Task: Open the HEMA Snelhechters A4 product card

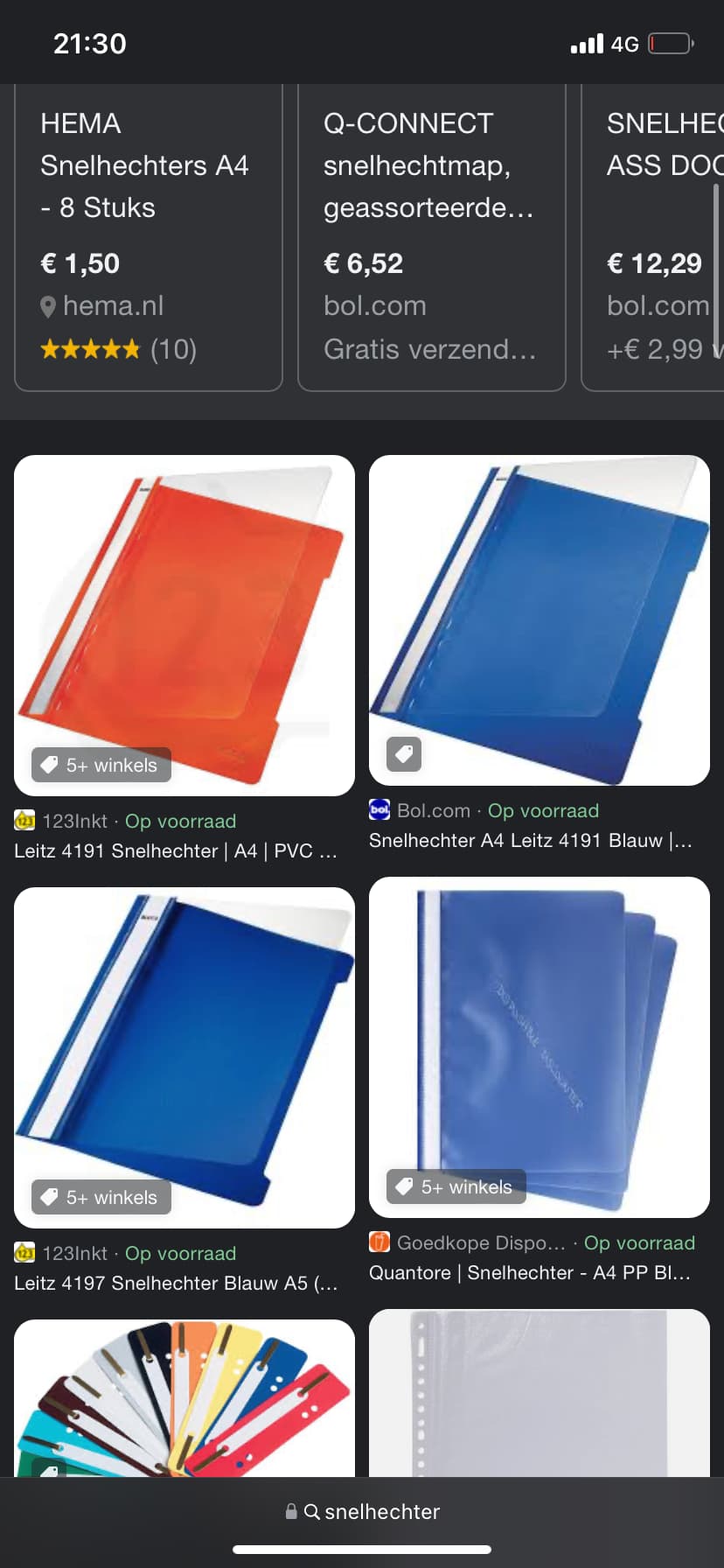Action: [149, 237]
